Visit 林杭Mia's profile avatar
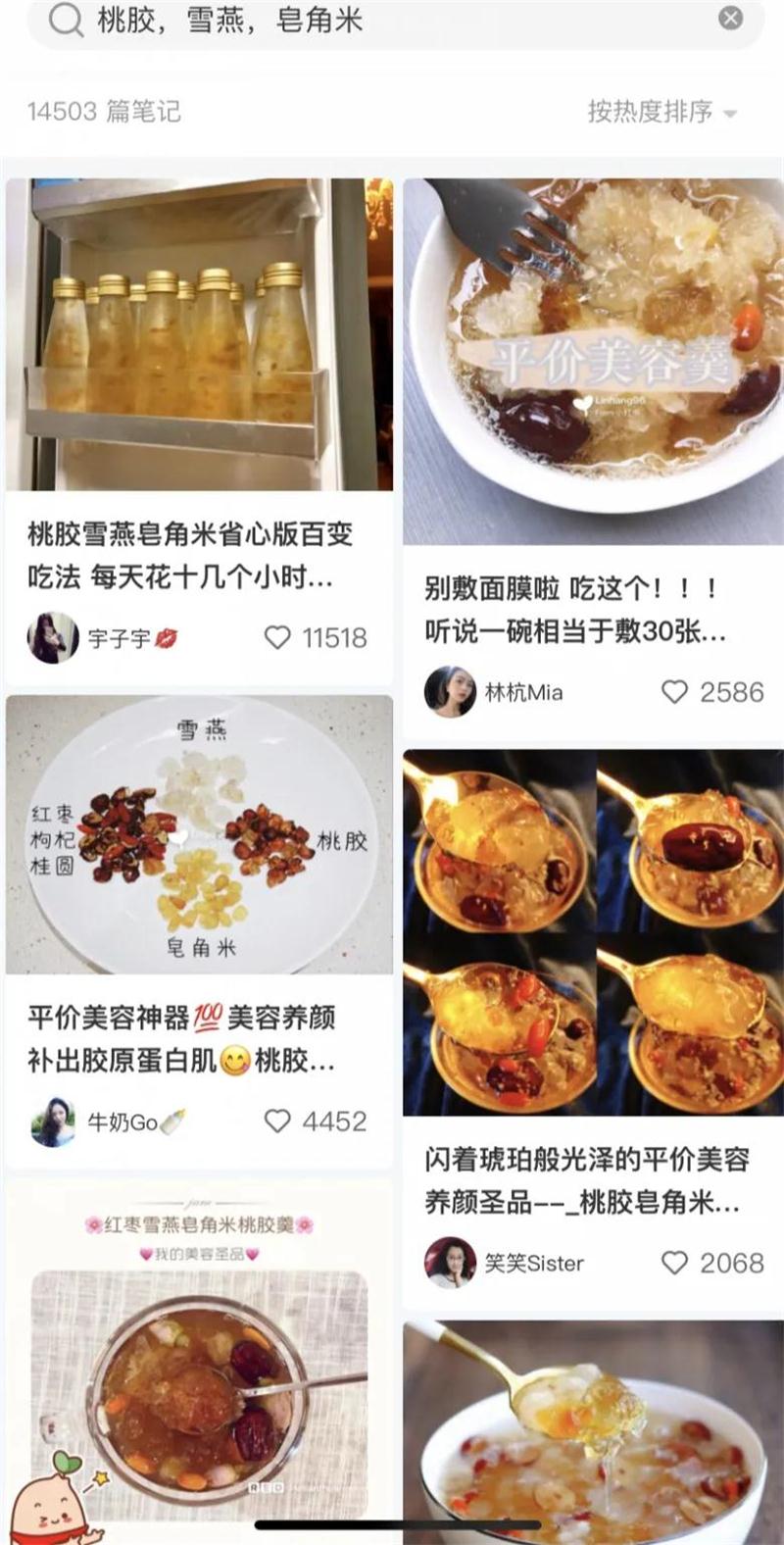784x1545 pixels. pyautogui.click(x=450, y=692)
